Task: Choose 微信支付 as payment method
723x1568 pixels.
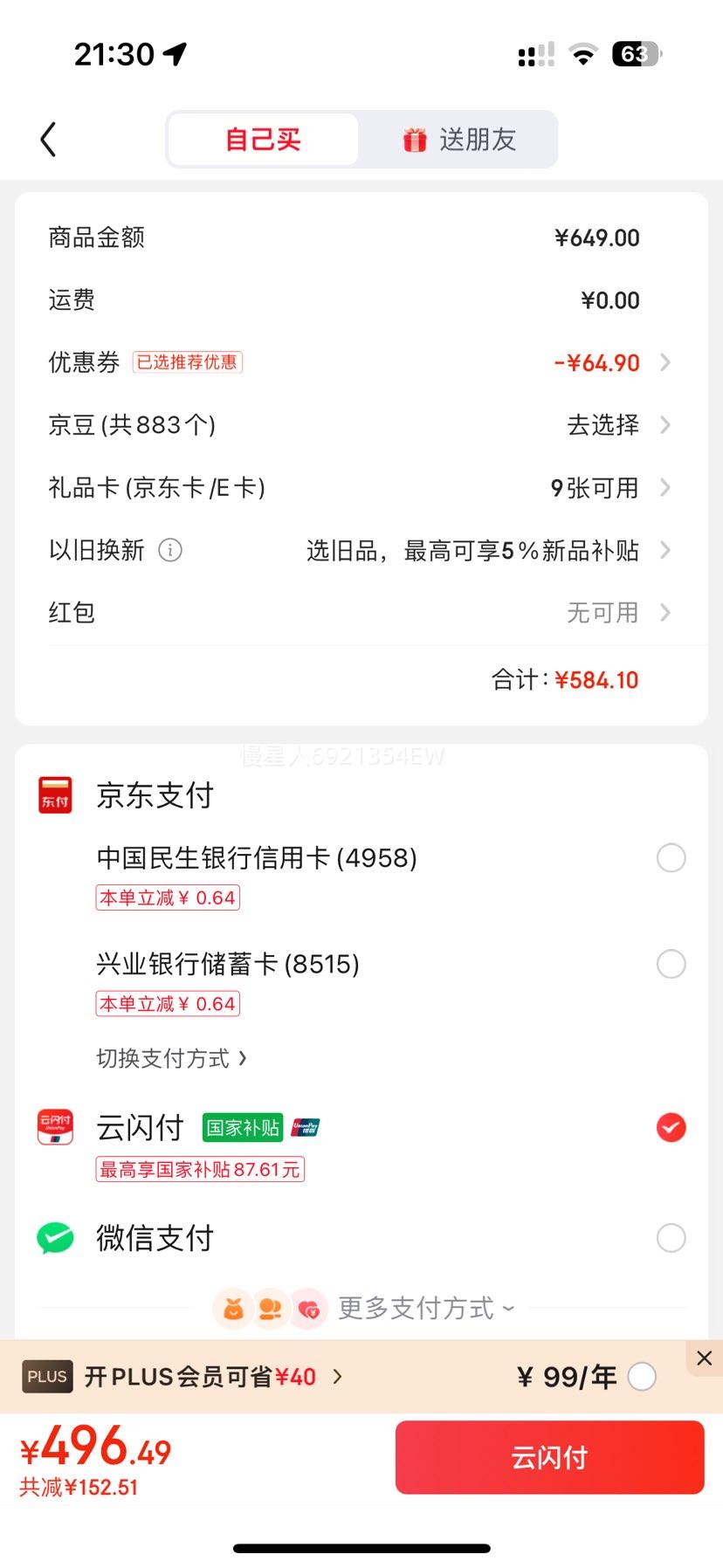Action: pos(671,1238)
